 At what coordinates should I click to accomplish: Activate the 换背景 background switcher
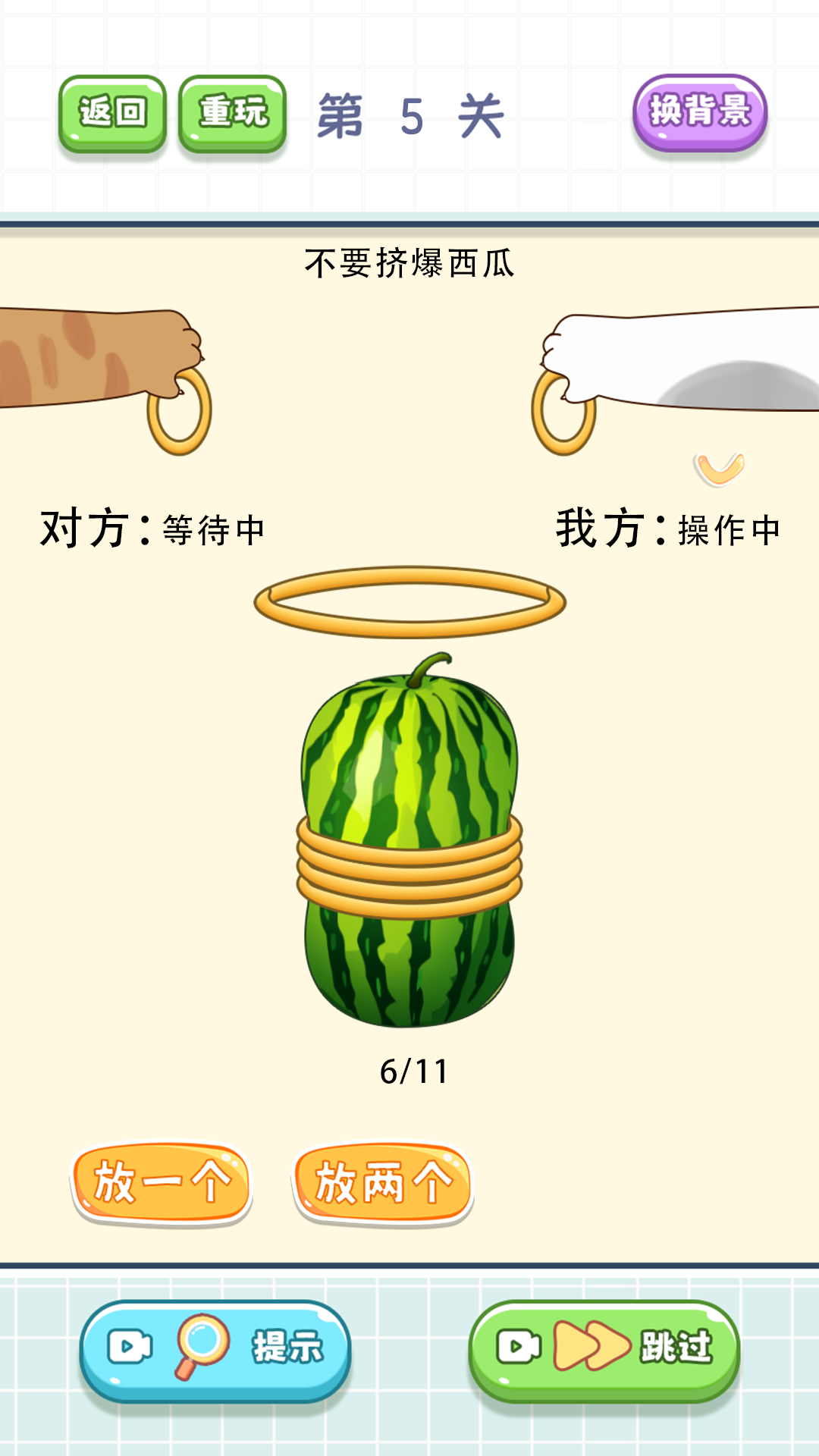pyautogui.click(x=701, y=112)
